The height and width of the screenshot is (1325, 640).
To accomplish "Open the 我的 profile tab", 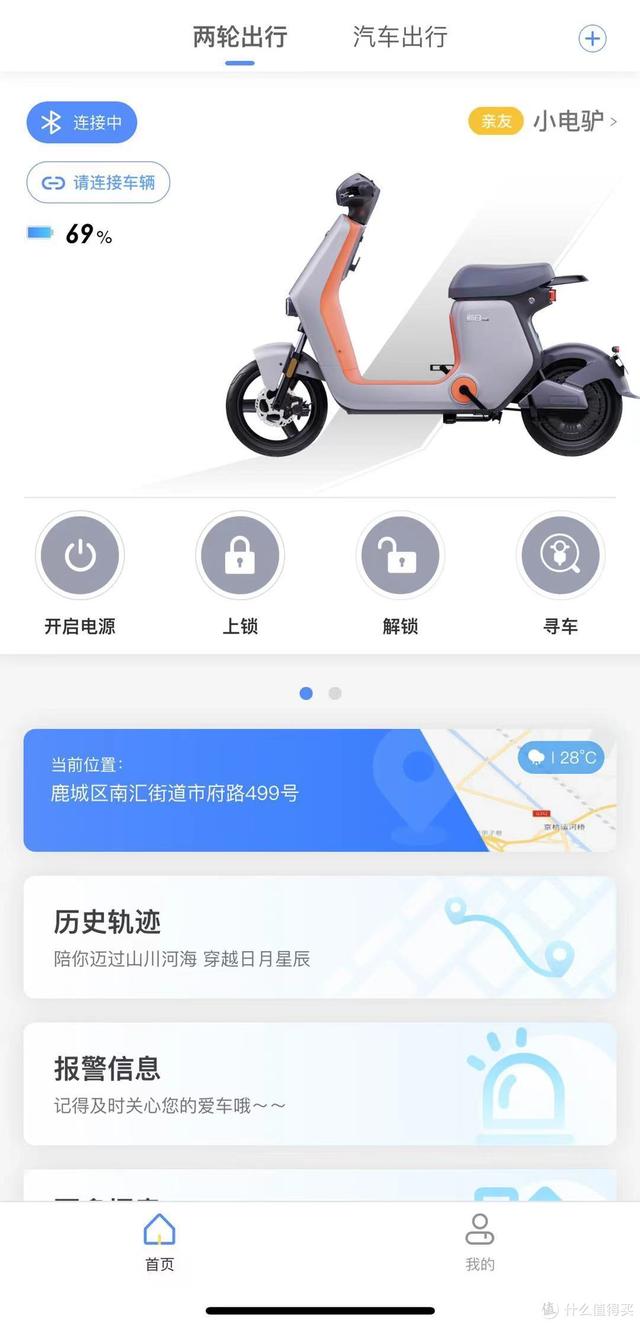I will click(480, 1242).
